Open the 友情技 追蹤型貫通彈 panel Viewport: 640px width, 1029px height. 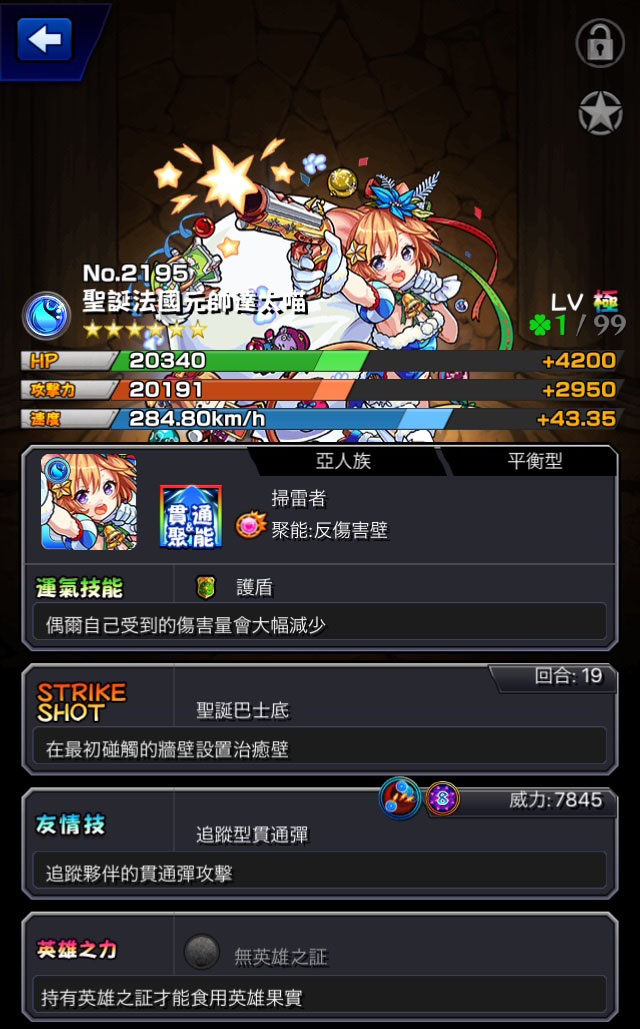coord(320,843)
